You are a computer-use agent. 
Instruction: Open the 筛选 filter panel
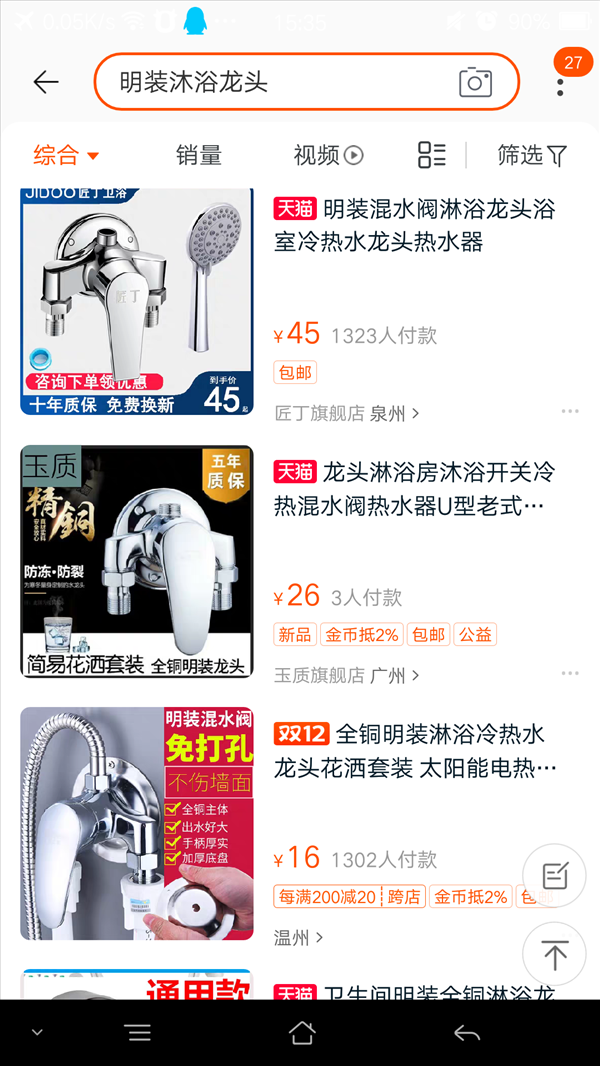532,155
